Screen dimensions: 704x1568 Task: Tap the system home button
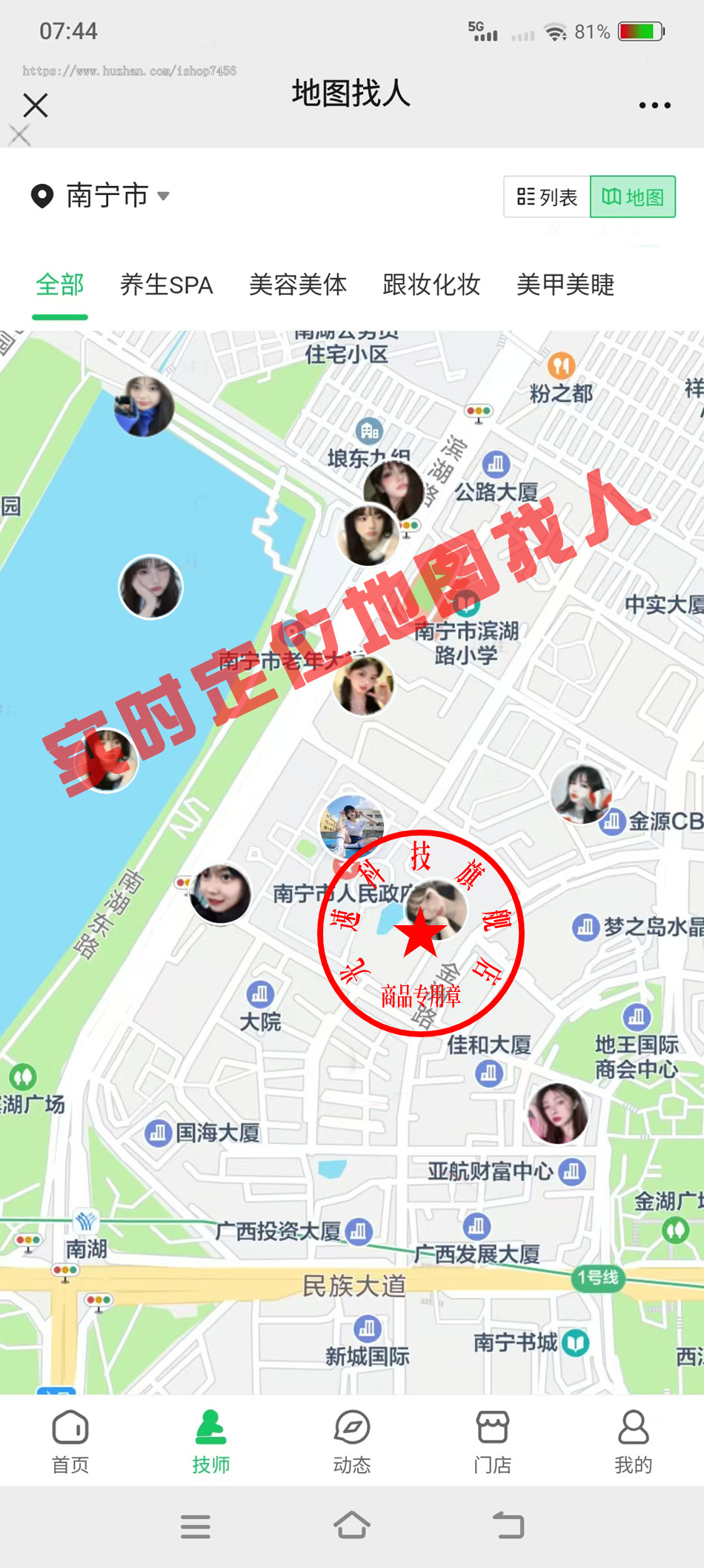352,1526
